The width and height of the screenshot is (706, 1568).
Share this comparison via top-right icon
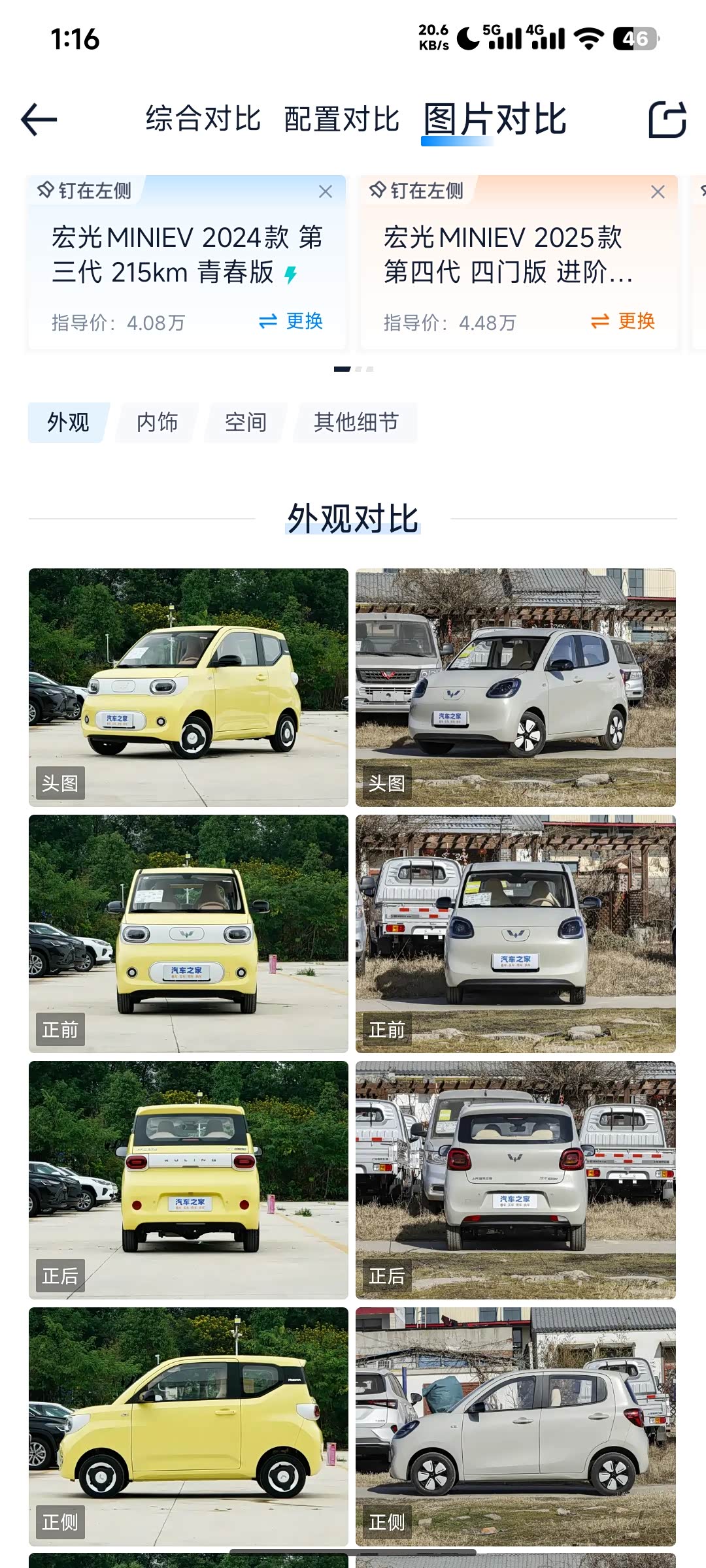[x=667, y=120]
